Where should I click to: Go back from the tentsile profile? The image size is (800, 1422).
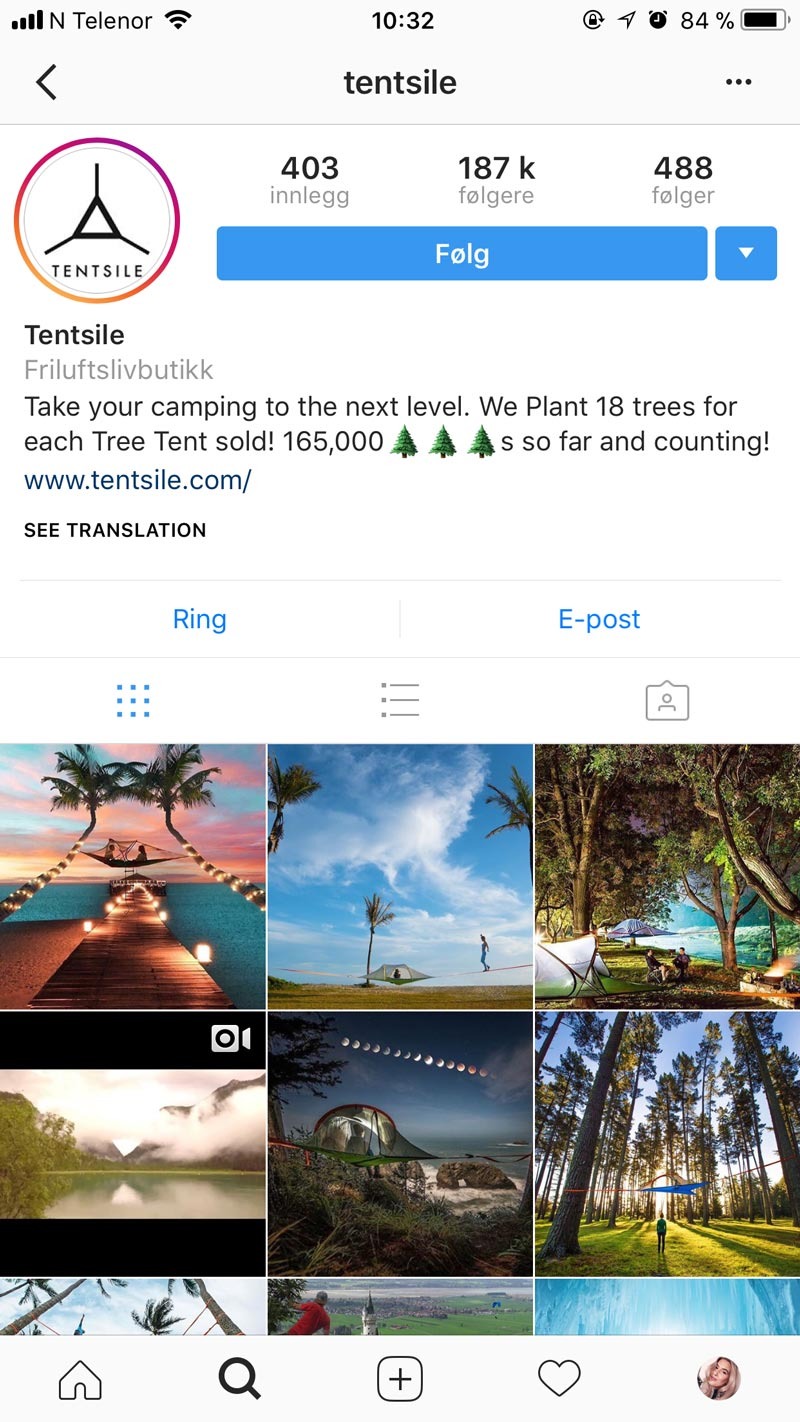(x=46, y=82)
